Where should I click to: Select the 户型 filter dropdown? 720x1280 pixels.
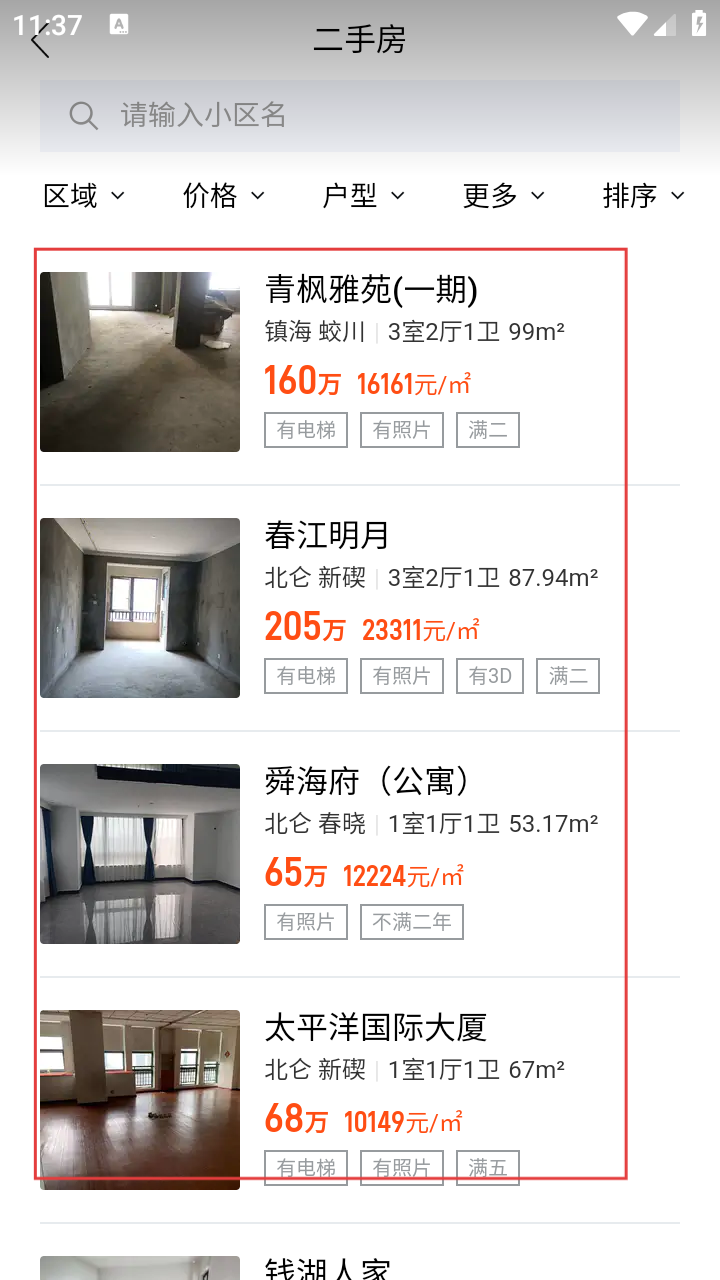click(x=364, y=196)
